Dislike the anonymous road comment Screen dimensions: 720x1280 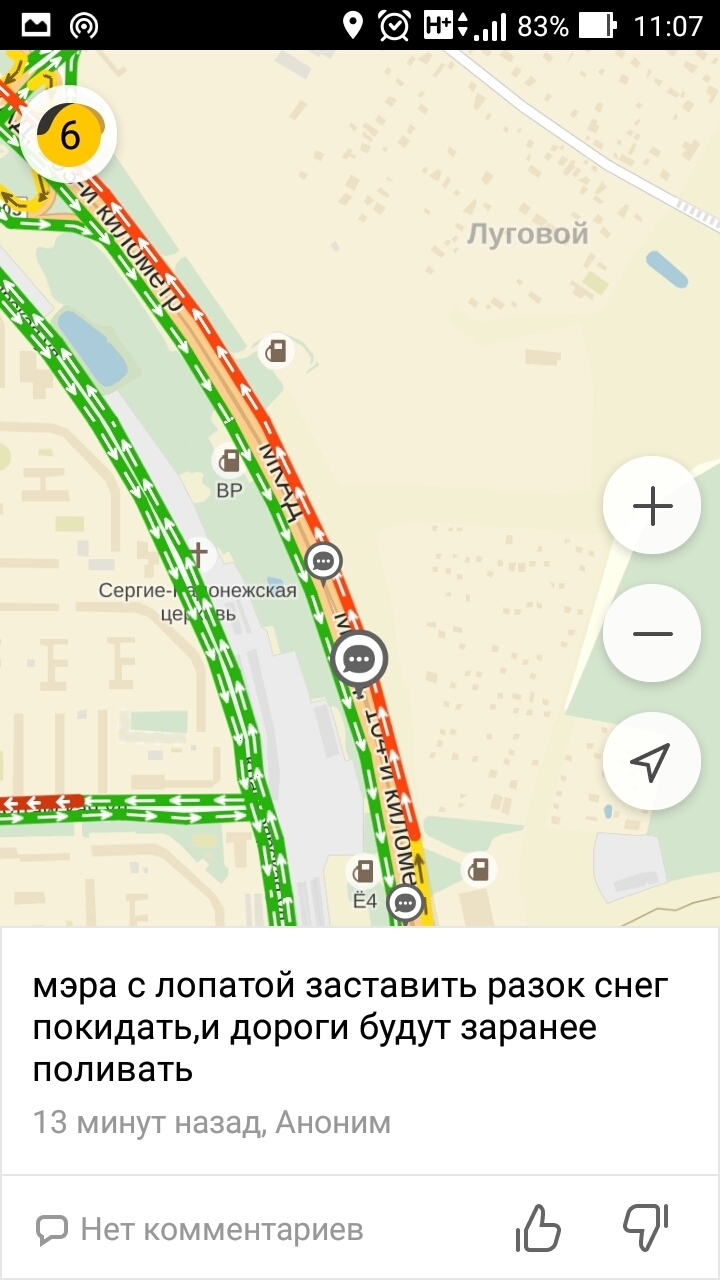645,1228
